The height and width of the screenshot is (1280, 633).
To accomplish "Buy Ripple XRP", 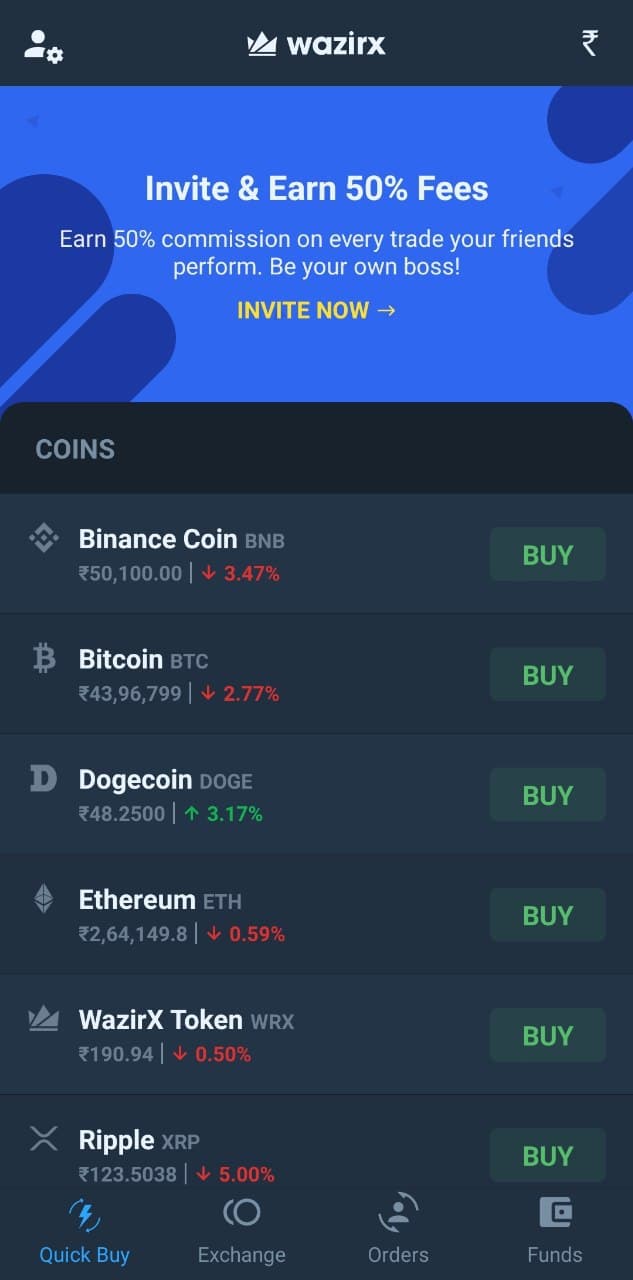I will coord(548,1155).
